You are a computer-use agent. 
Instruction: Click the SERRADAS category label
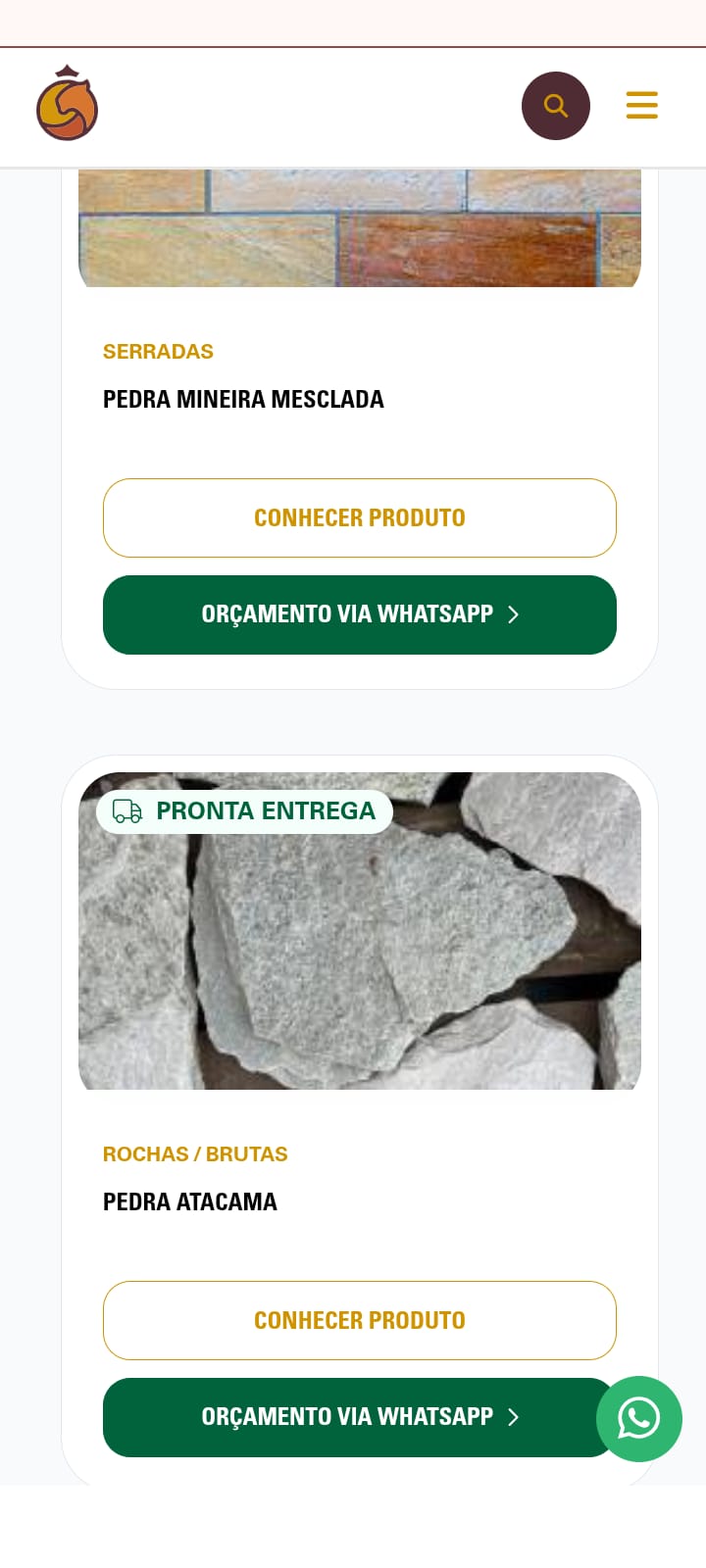tap(159, 351)
